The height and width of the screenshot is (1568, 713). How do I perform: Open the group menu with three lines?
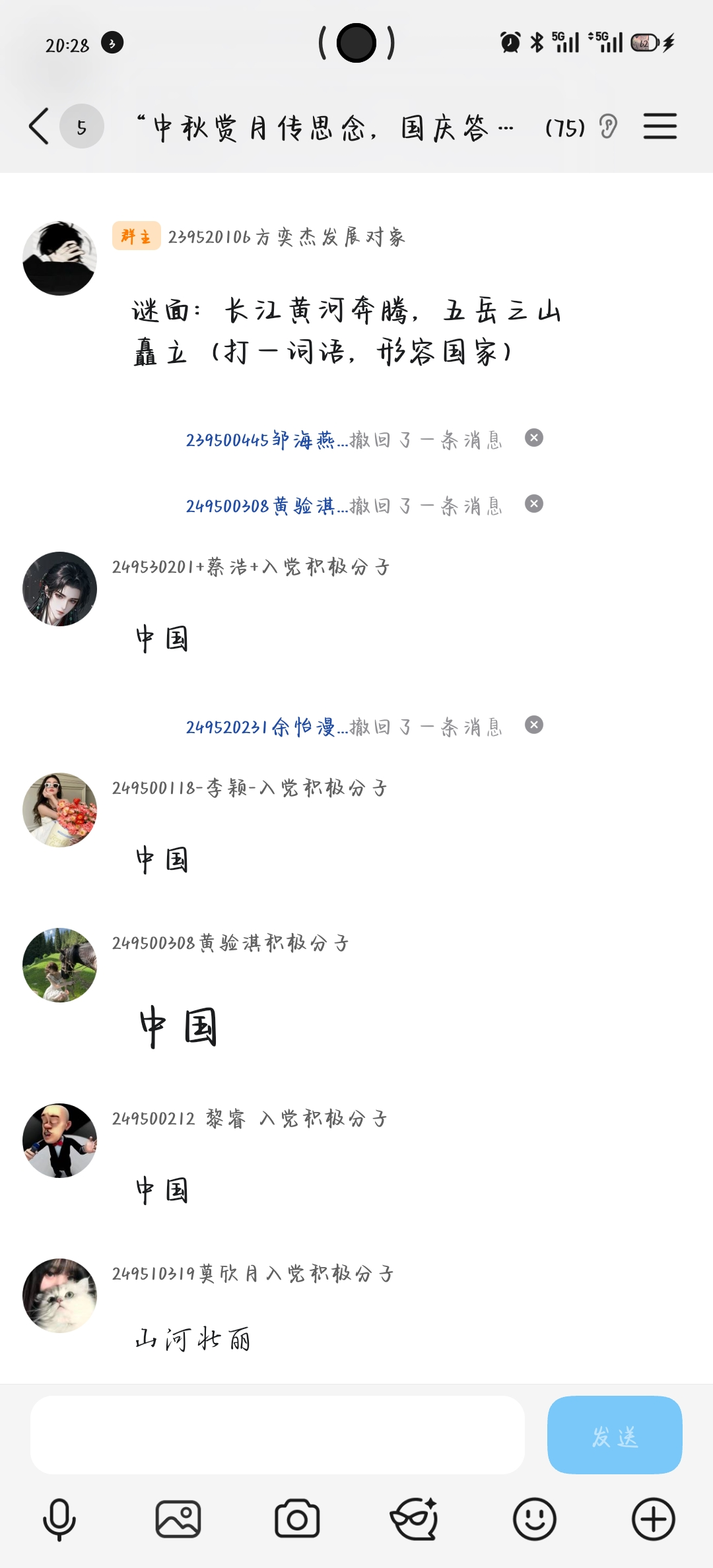[x=660, y=126]
